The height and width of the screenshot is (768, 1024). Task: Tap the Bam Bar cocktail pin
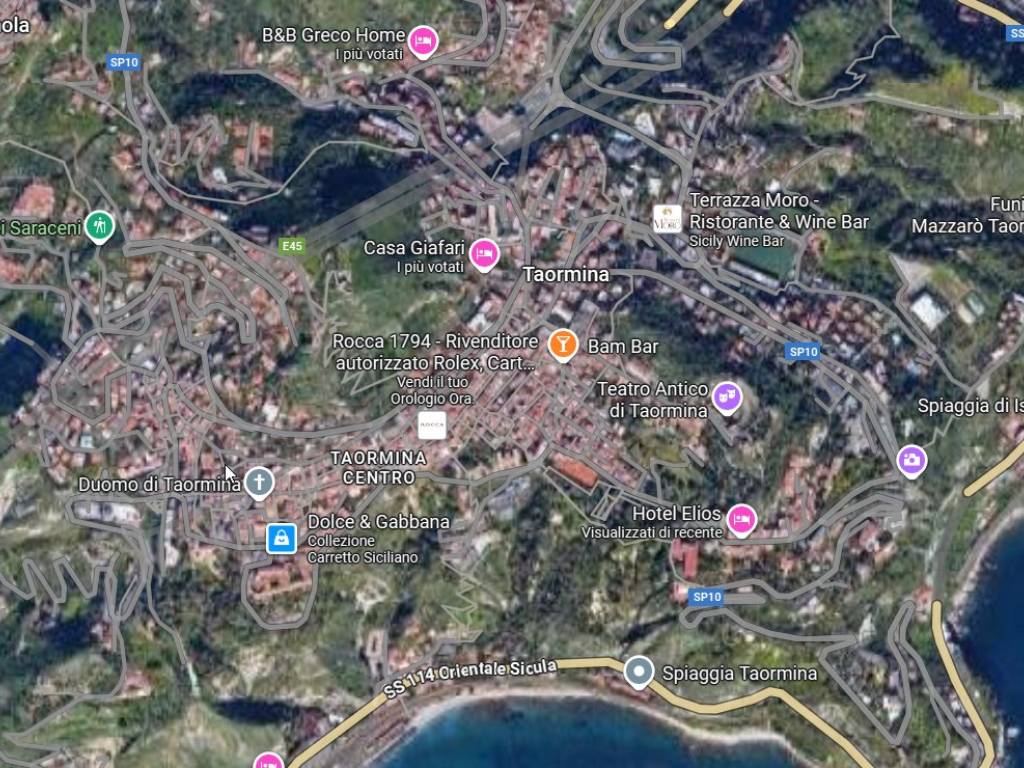[x=562, y=345]
